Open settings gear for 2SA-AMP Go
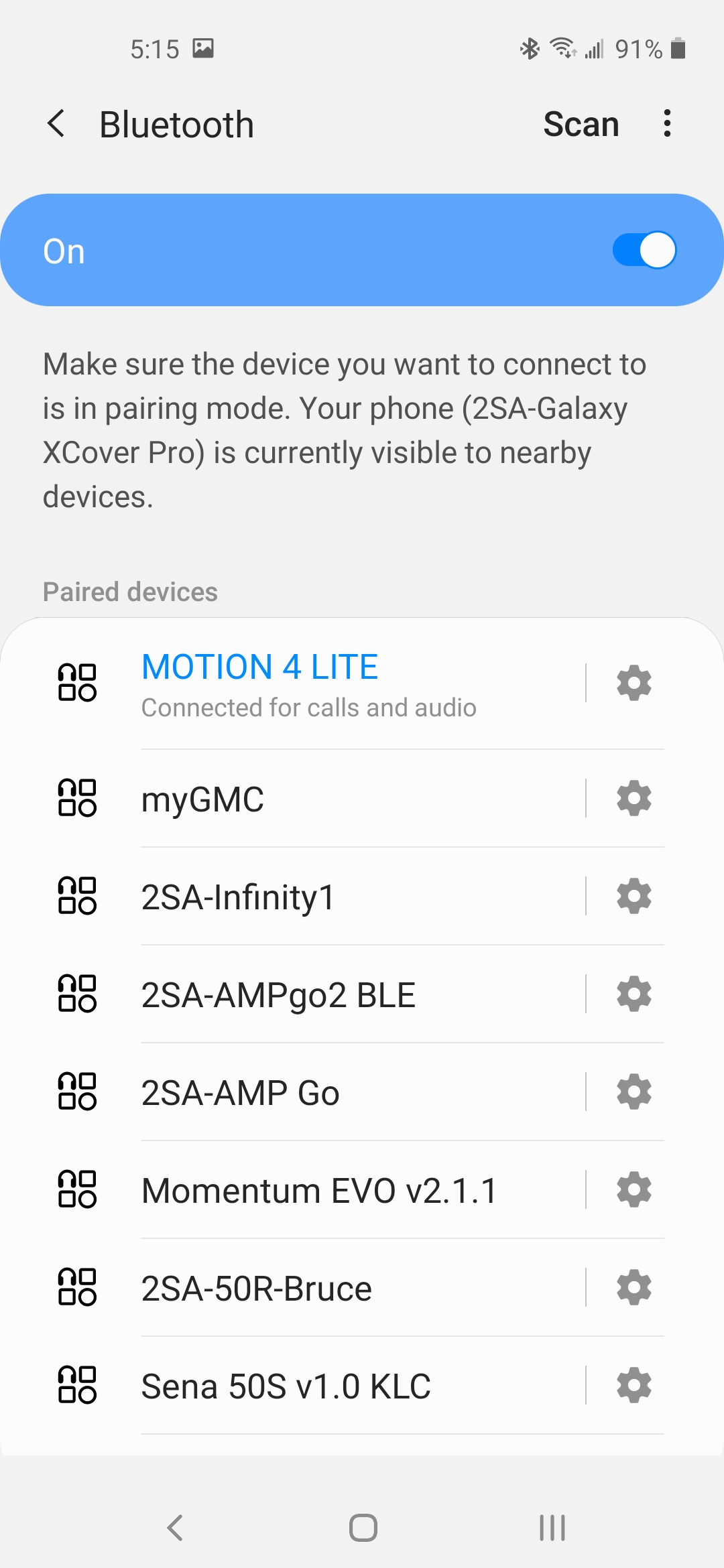This screenshot has width=724, height=1568. (x=633, y=1092)
